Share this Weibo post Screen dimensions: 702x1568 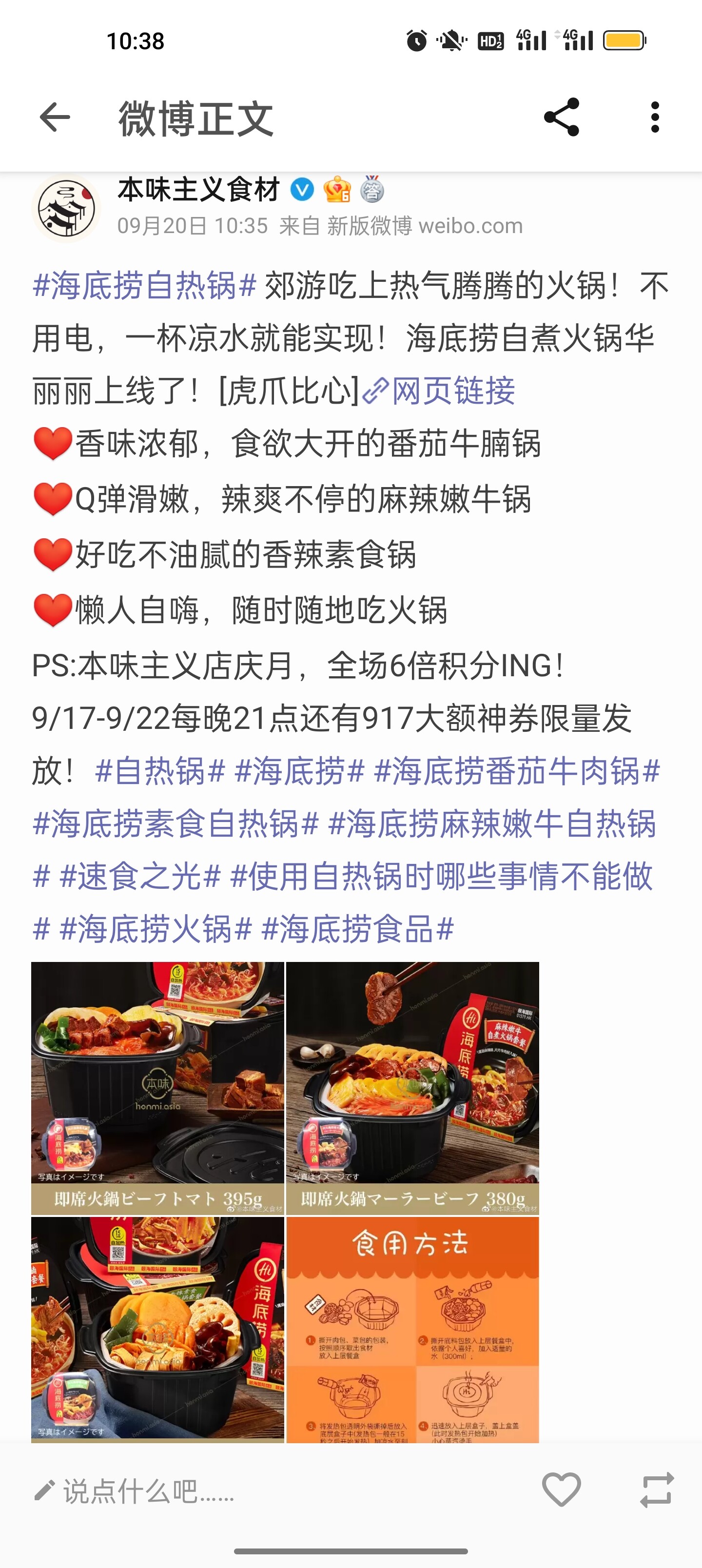click(x=562, y=117)
